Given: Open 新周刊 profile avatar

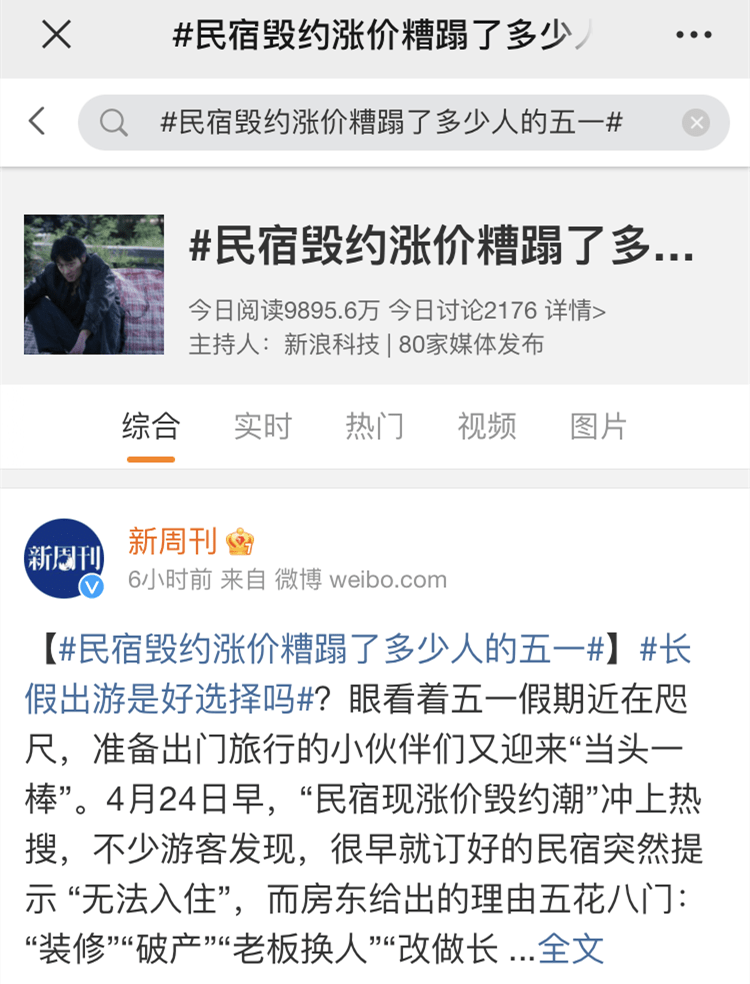Looking at the screenshot, I should (64, 559).
